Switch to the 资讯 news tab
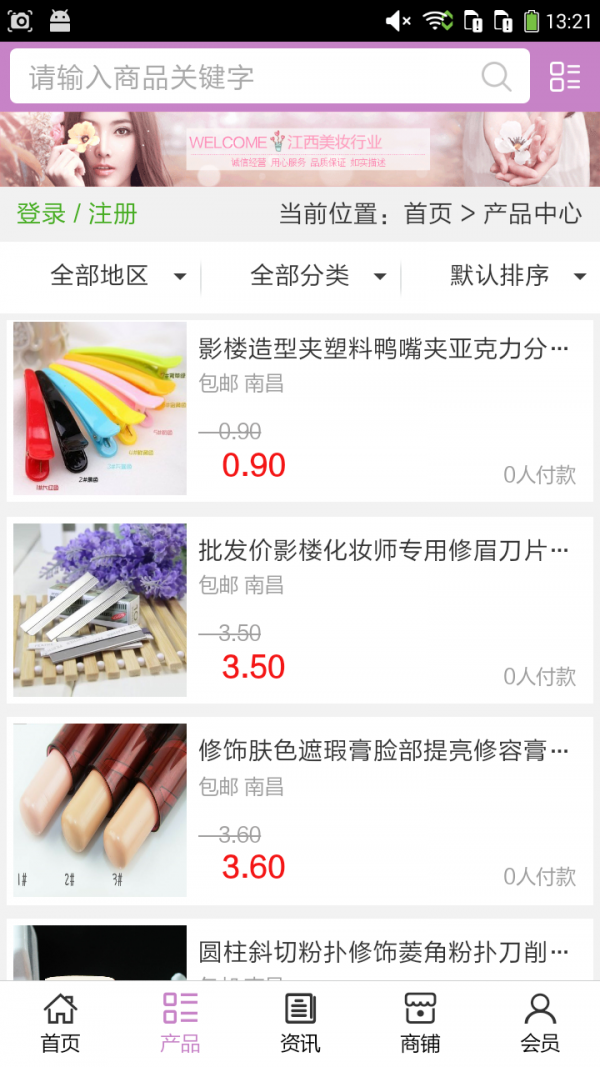Screen dimensions: 600x1067 (300, 1023)
